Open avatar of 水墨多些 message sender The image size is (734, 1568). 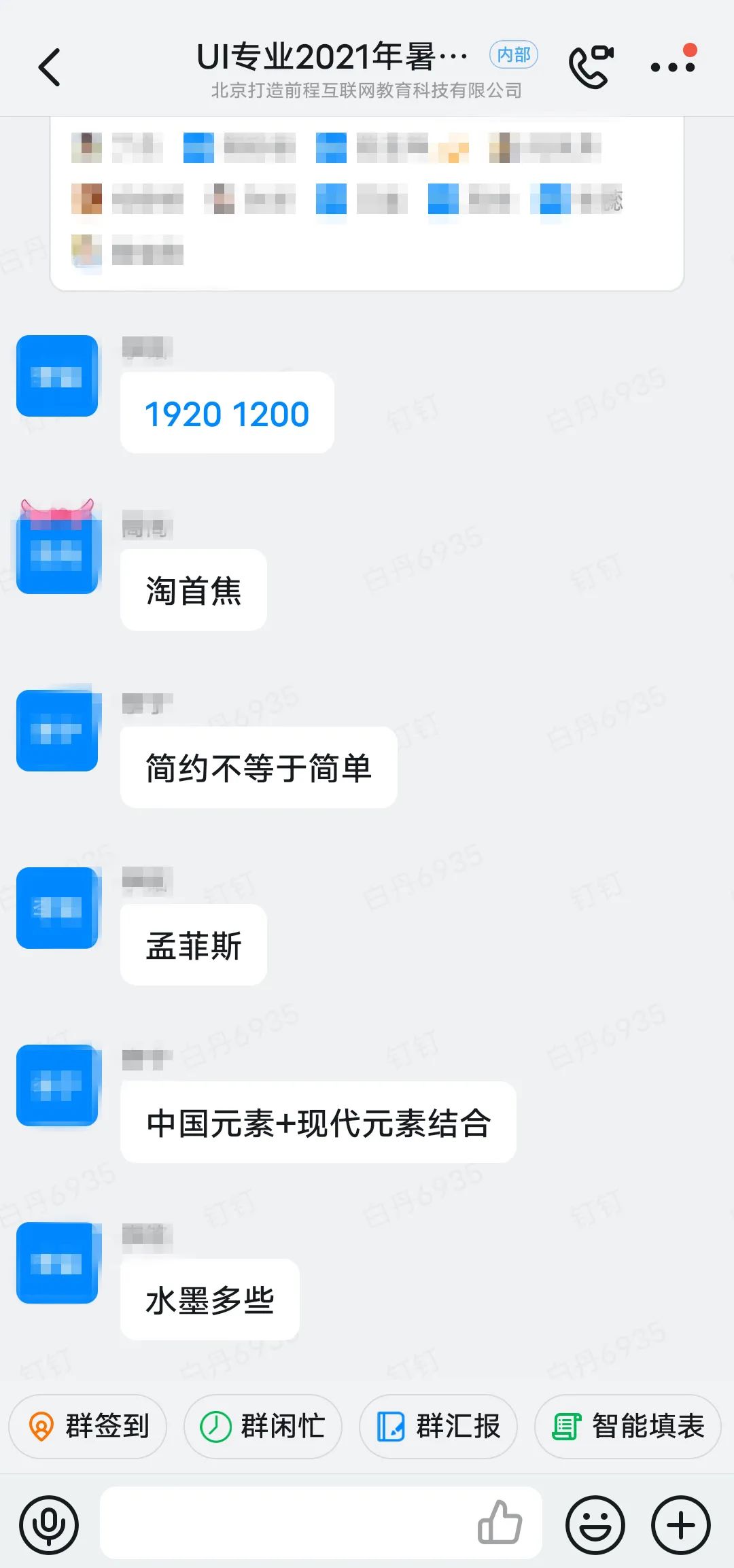[x=57, y=1262]
